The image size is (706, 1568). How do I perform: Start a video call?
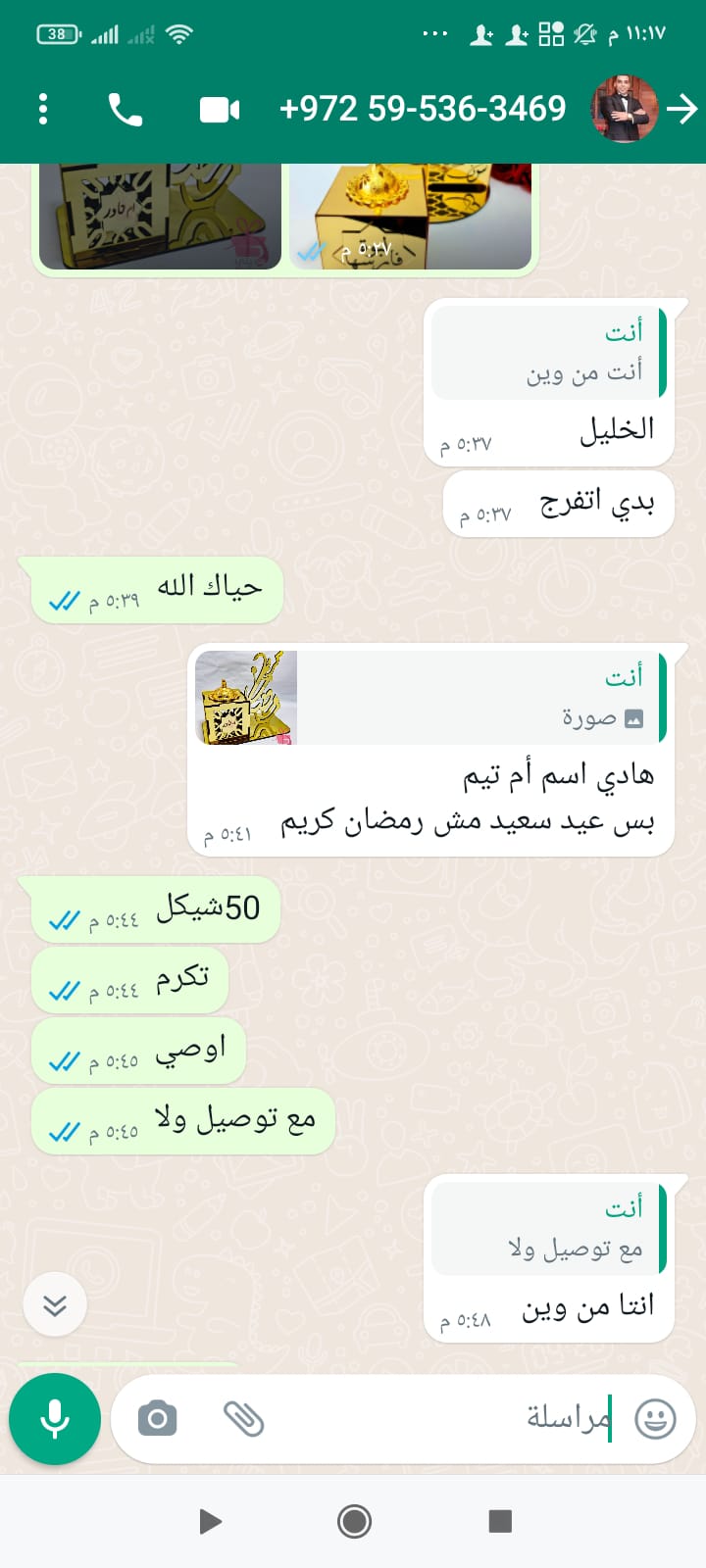click(220, 109)
